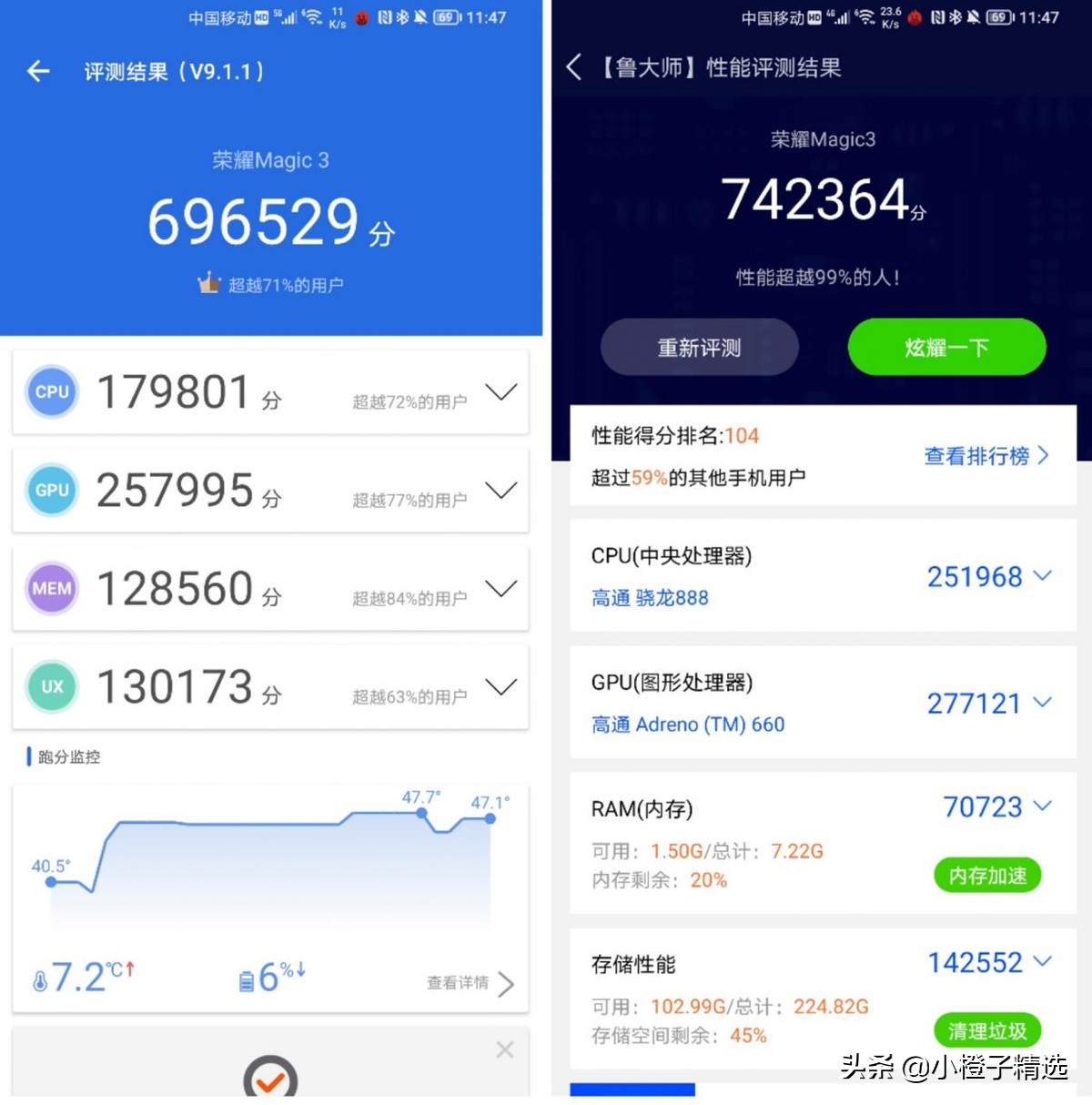Expand the UX 130173 score details
Screen dimensions: 1092x1105
coord(501,687)
